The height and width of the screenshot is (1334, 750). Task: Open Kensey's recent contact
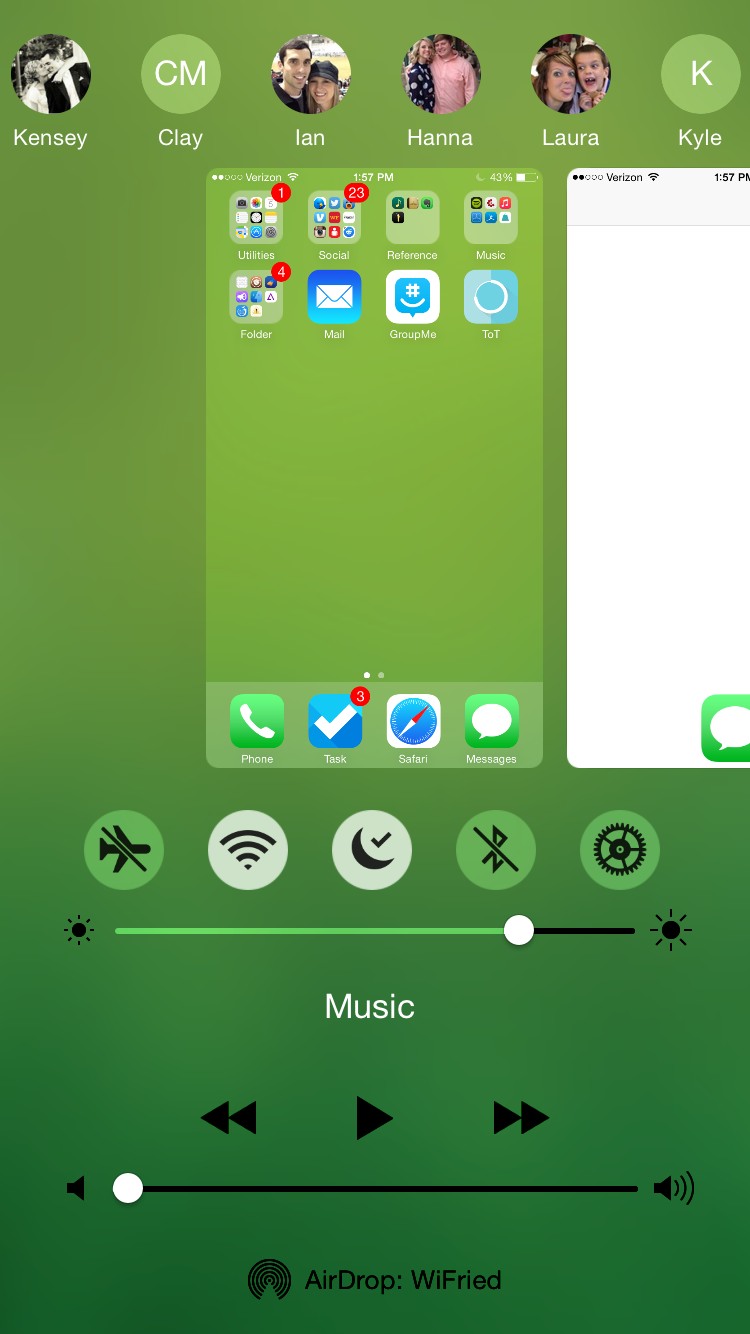(x=50, y=75)
